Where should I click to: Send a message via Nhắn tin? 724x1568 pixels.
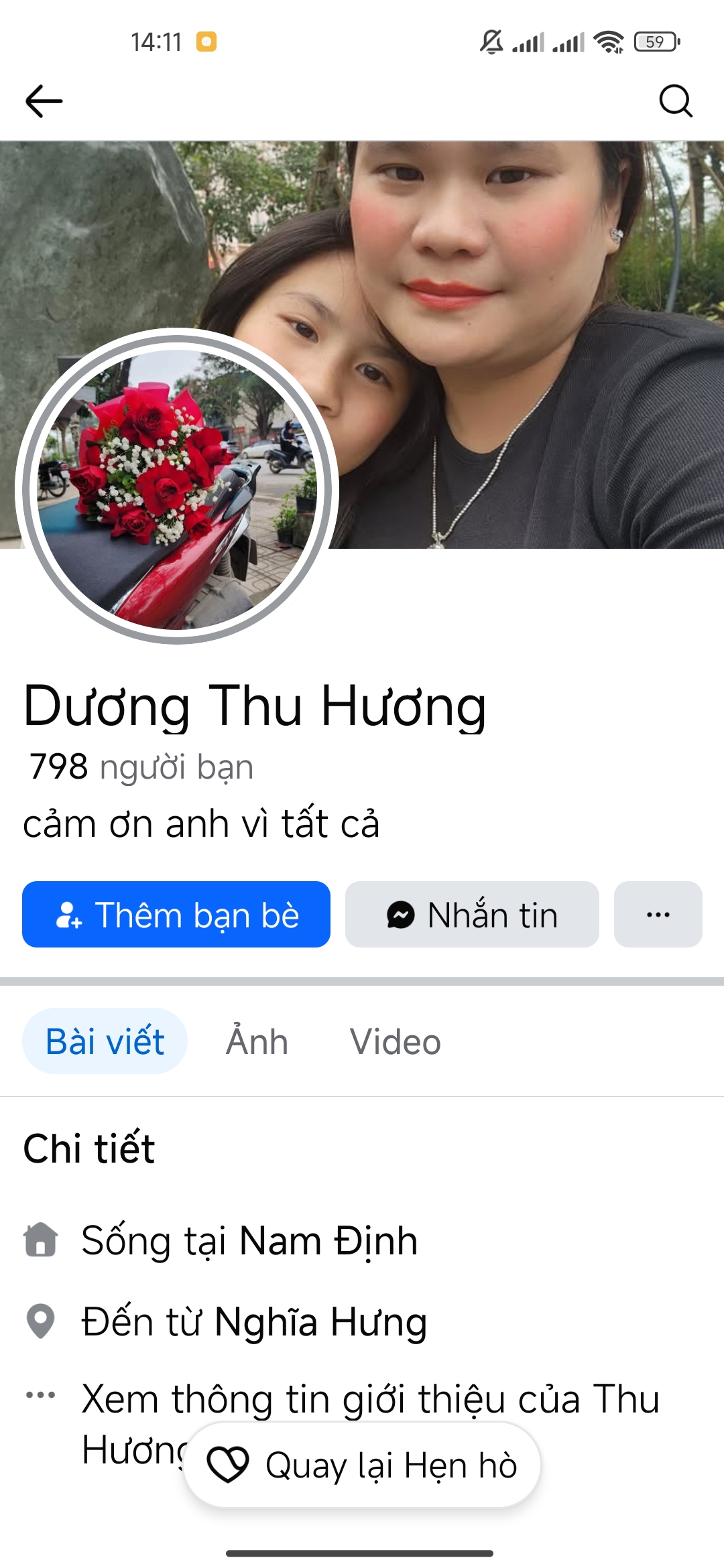click(472, 915)
